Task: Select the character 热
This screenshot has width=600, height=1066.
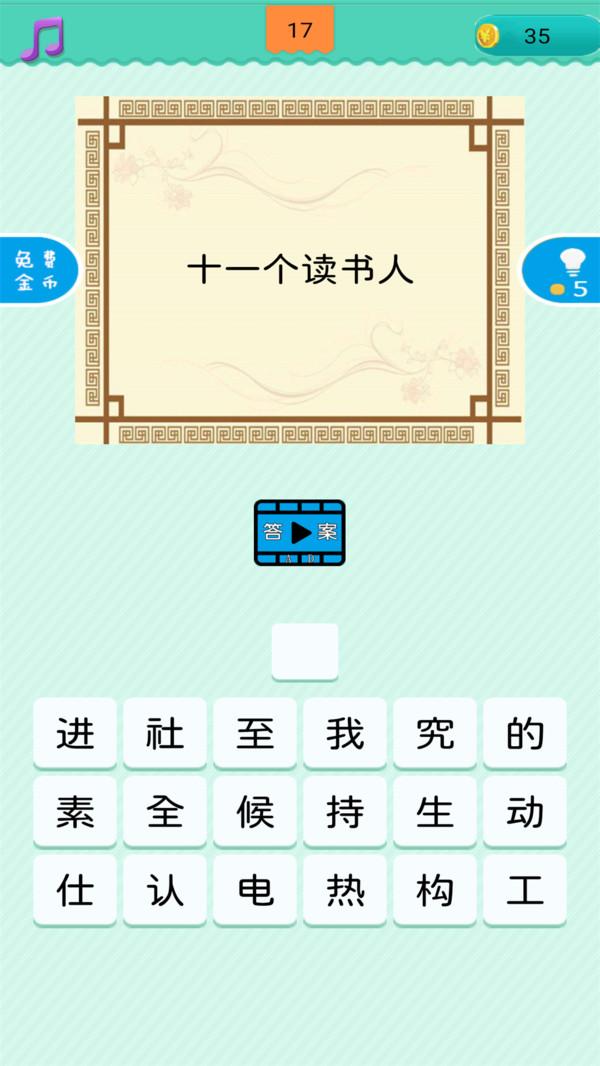Action: [x=345, y=889]
